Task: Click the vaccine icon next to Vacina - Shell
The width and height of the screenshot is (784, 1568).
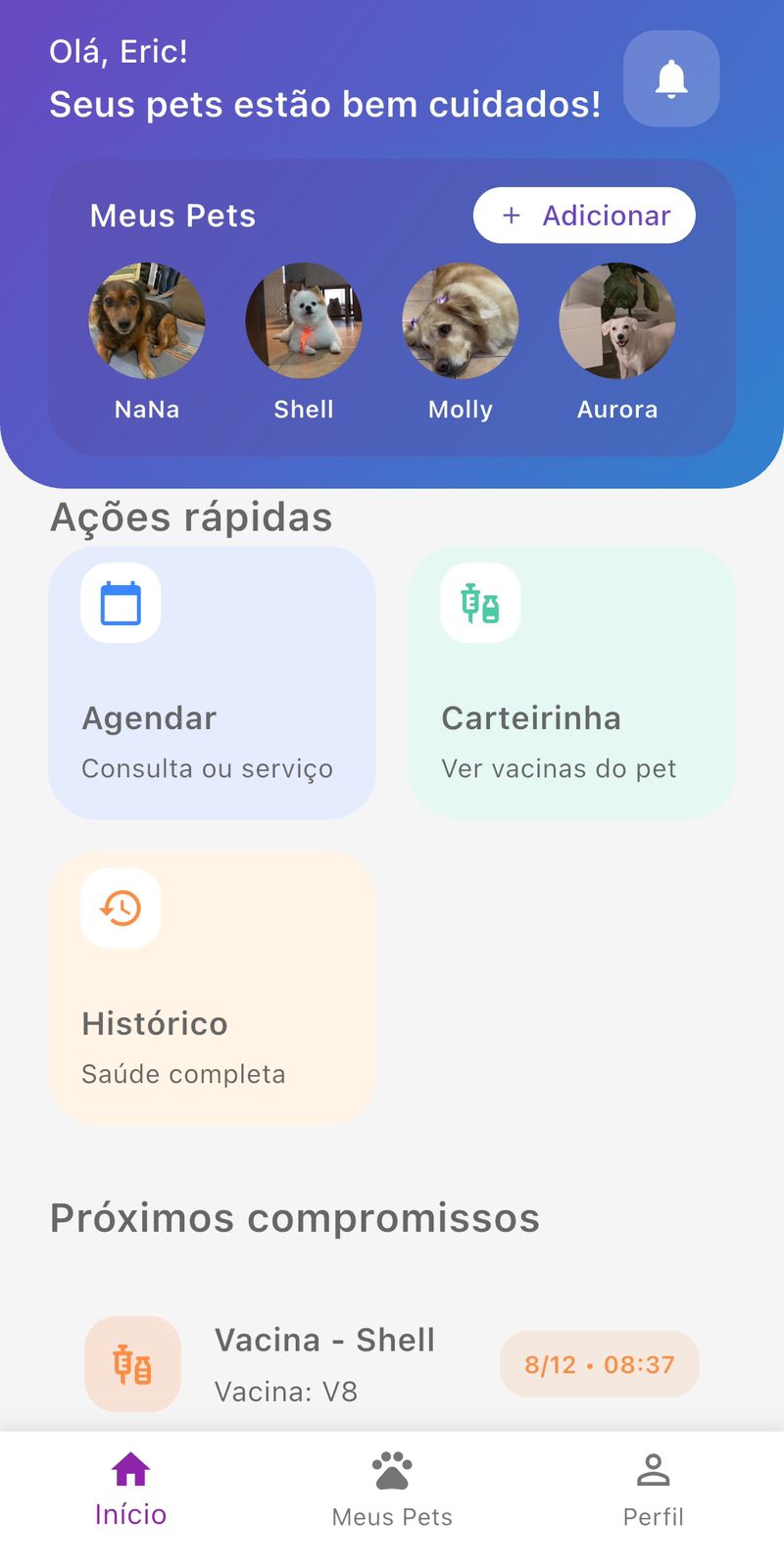Action: [x=132, y=1363]
